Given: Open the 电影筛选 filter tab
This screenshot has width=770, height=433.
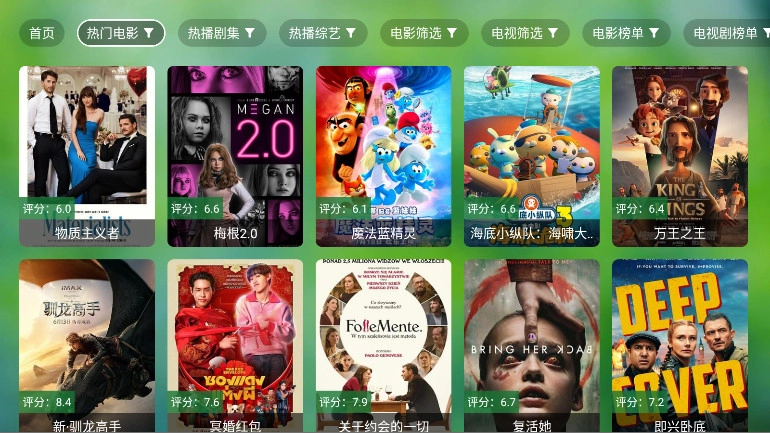Looking at the screenshot, I should (424, 33).
